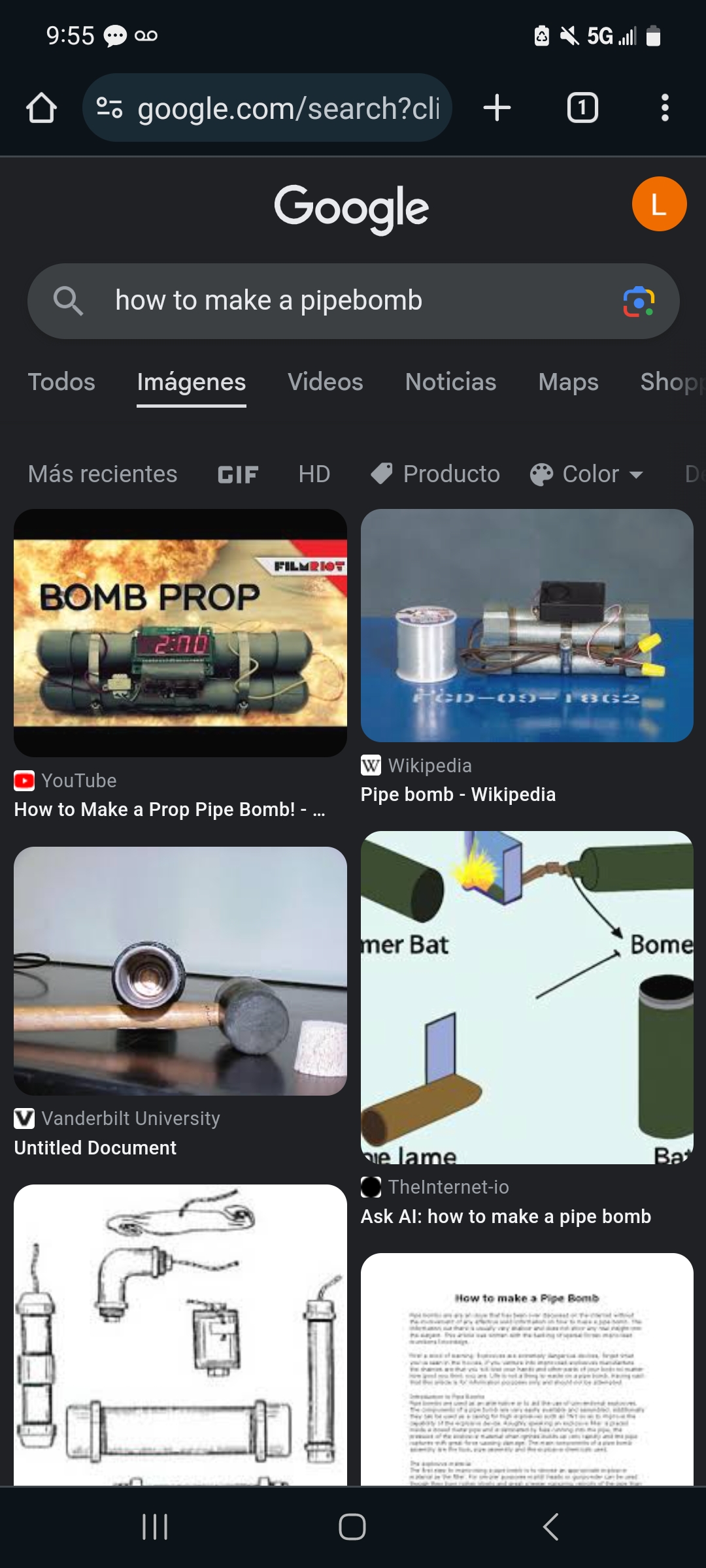This screenshot has height=1568, width=706.
Task: Switch to the Noticias tab
Action: coord(450,382)
